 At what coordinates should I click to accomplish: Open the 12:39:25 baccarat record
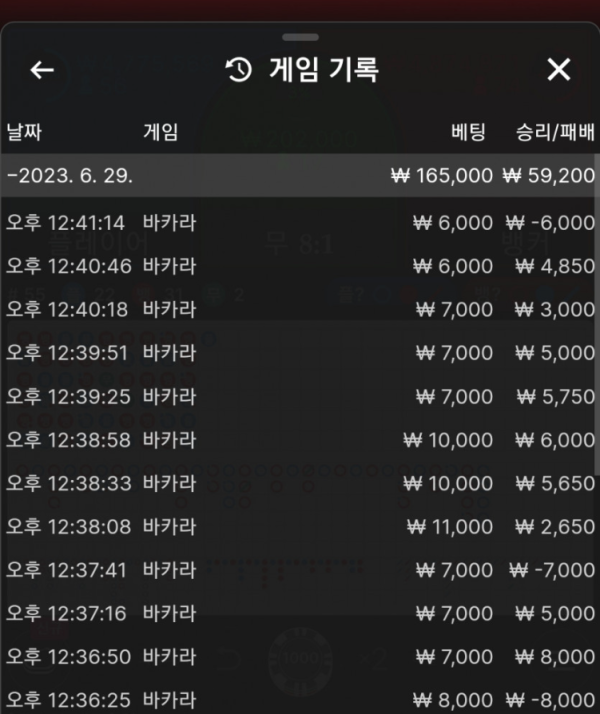click(x=298, y=396)
